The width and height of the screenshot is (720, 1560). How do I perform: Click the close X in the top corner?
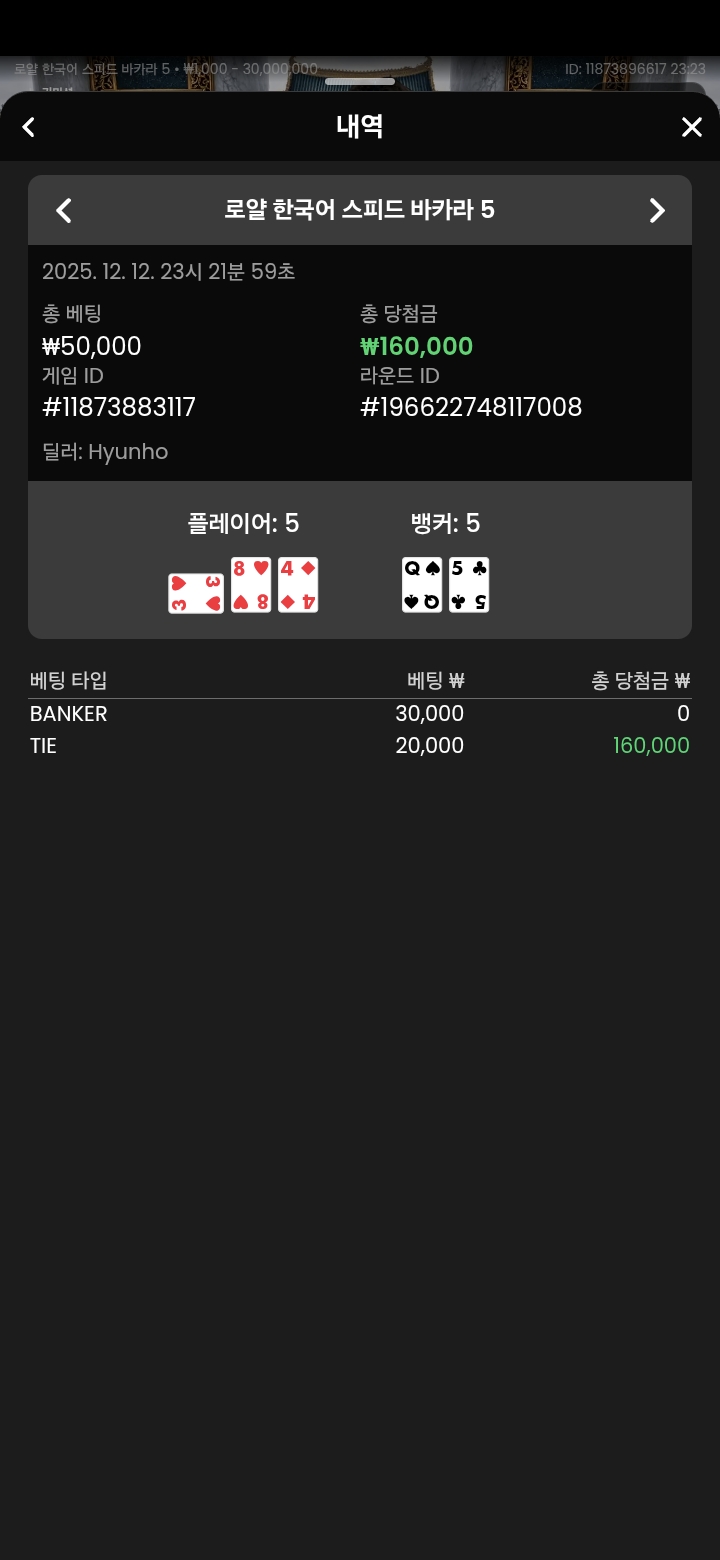(x=691, y=127)
